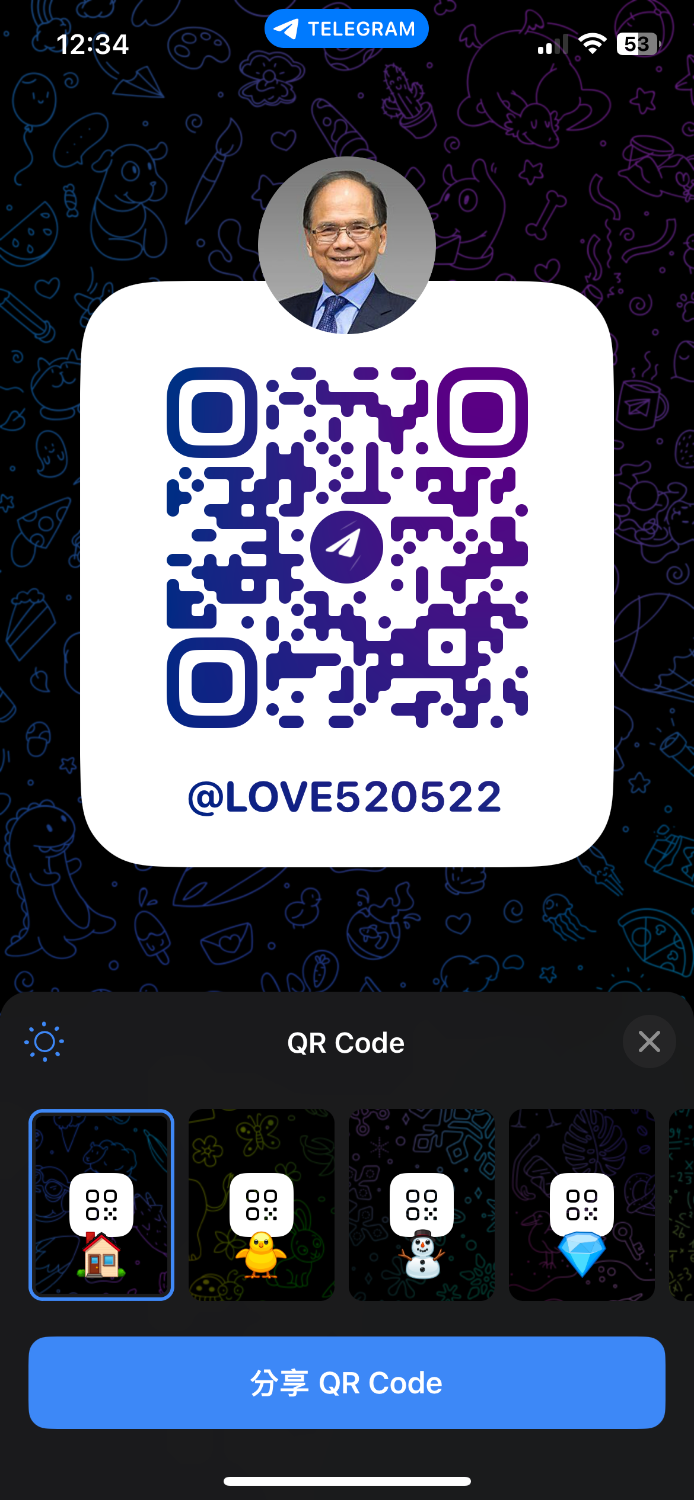Apply the diamond emoji QR theme
Viewport: 694px width, 1500px height.
click(581, 1205)
